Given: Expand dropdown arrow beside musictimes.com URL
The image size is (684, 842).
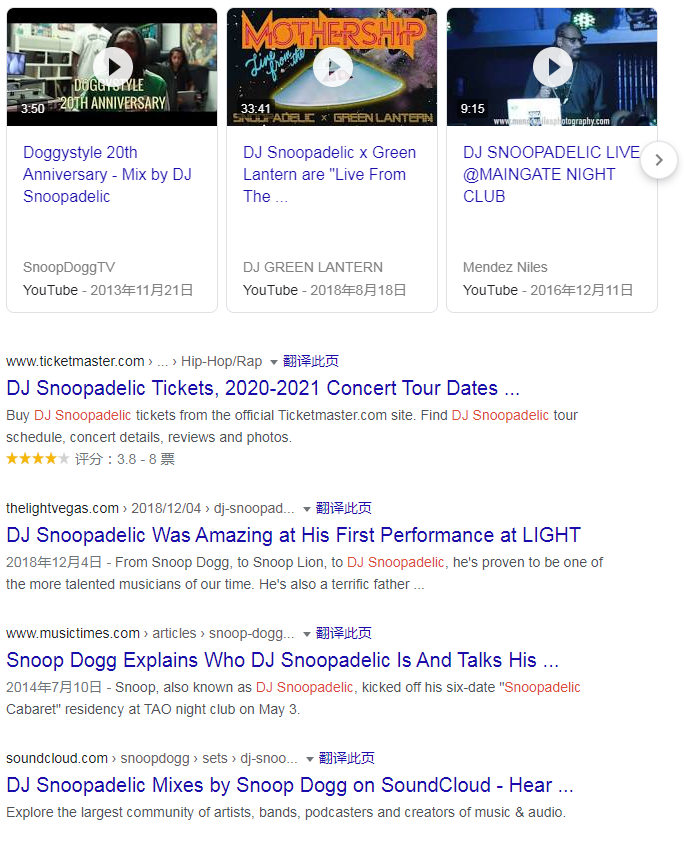Looking at the screenshot, I should tap(307, 634).
